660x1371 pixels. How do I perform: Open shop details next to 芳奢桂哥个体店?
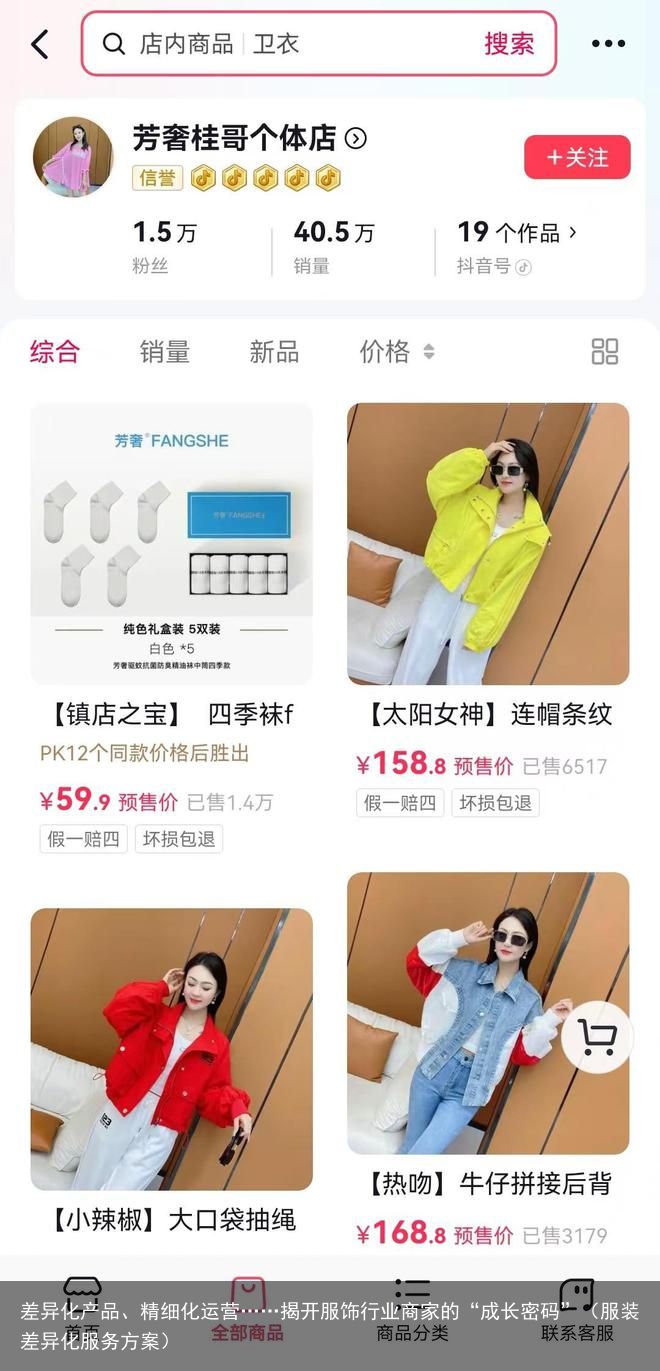(x=355, y=139)
